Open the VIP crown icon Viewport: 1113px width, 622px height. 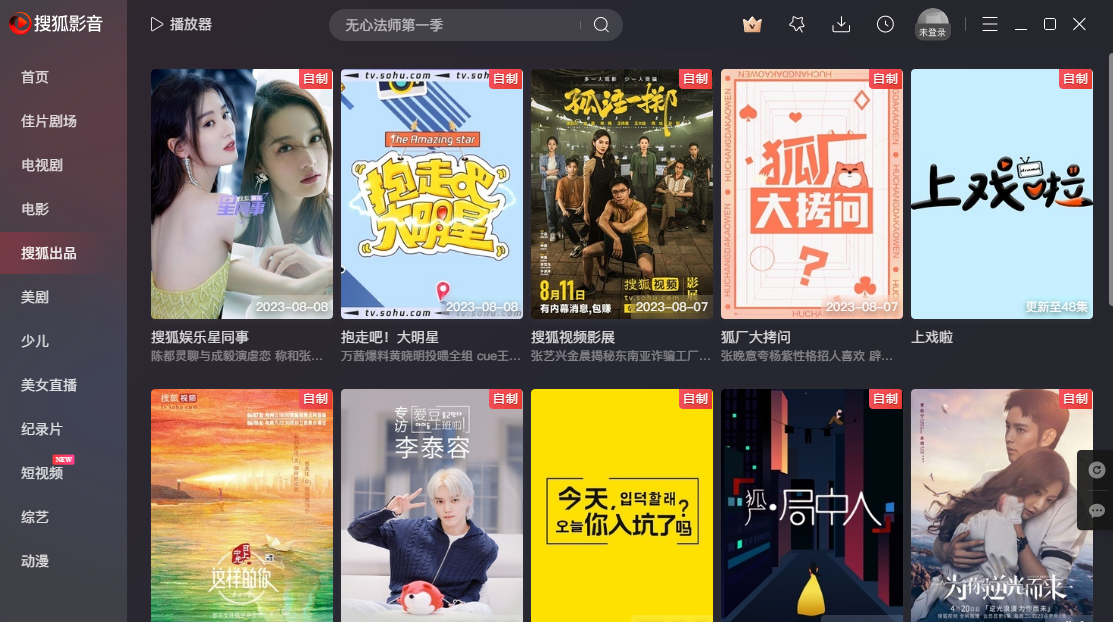(752, 24)
